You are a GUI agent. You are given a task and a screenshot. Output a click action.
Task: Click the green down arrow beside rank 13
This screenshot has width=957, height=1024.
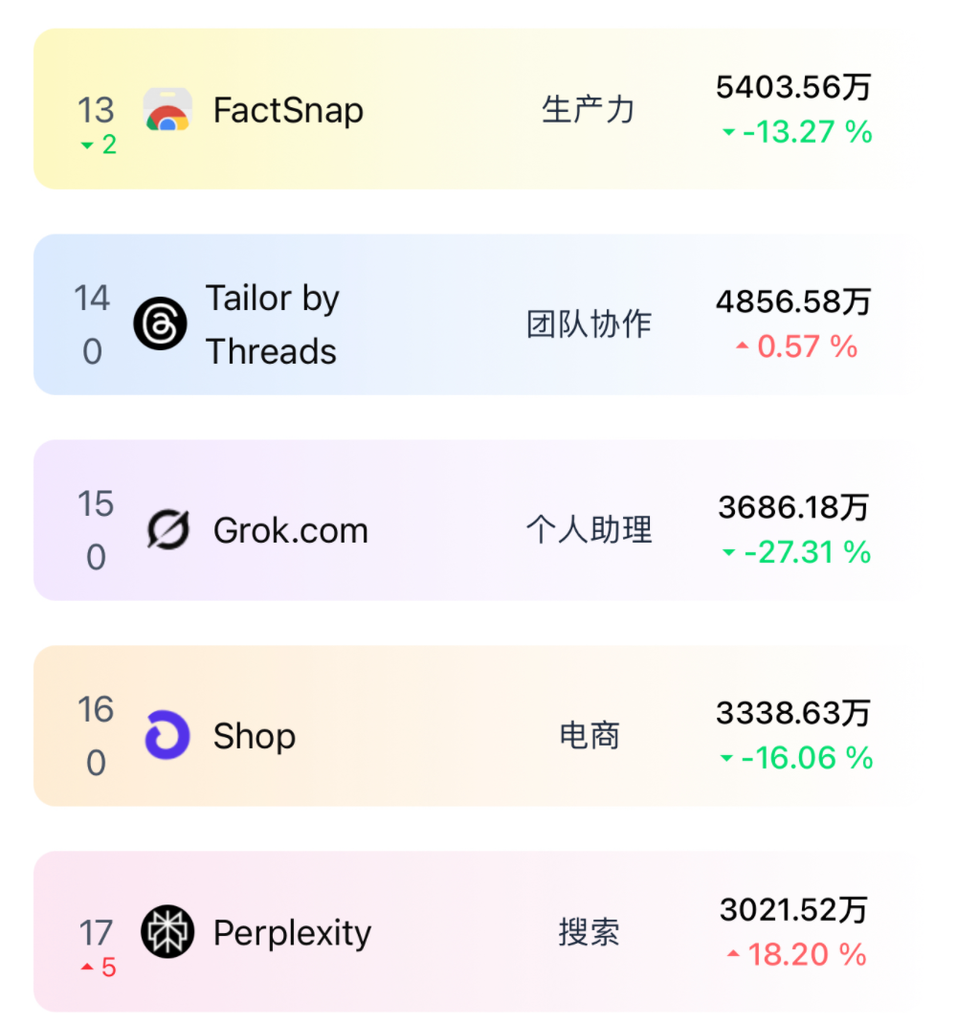tap(86, 145)
